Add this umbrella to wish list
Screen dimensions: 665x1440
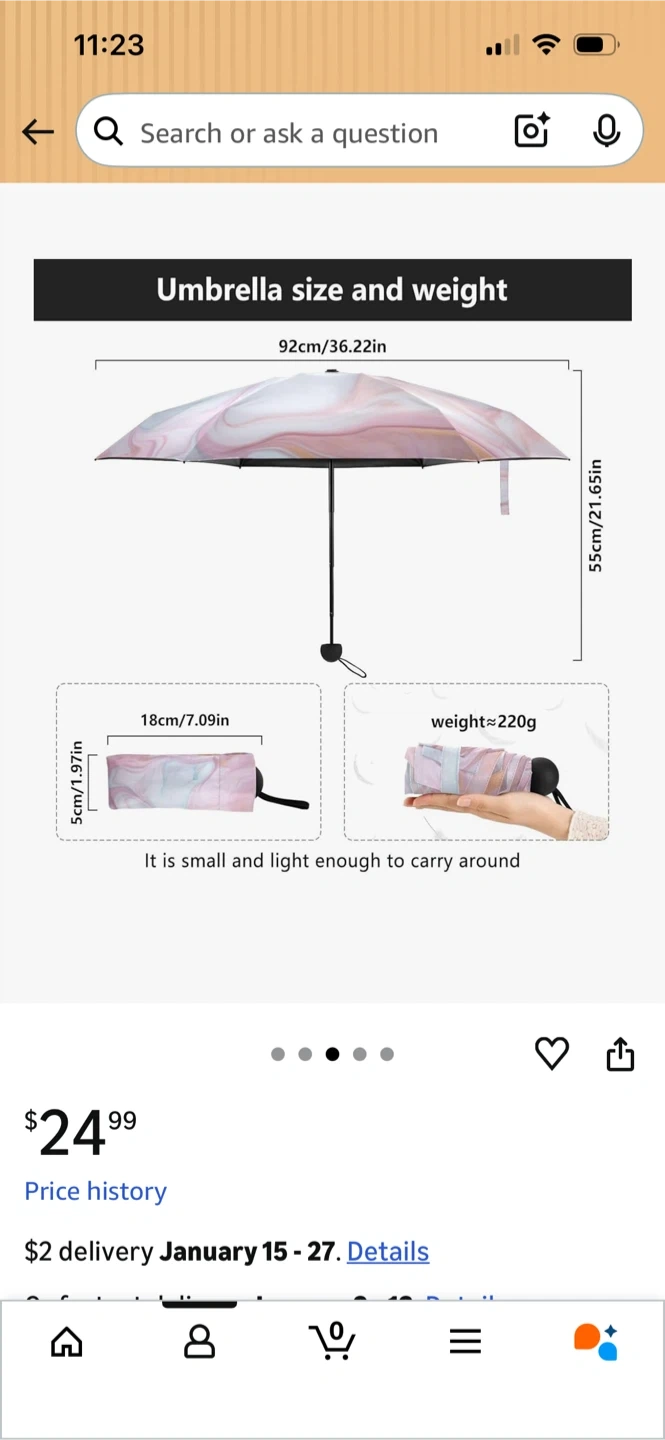pyautogui.click(x=552, y=1053)
